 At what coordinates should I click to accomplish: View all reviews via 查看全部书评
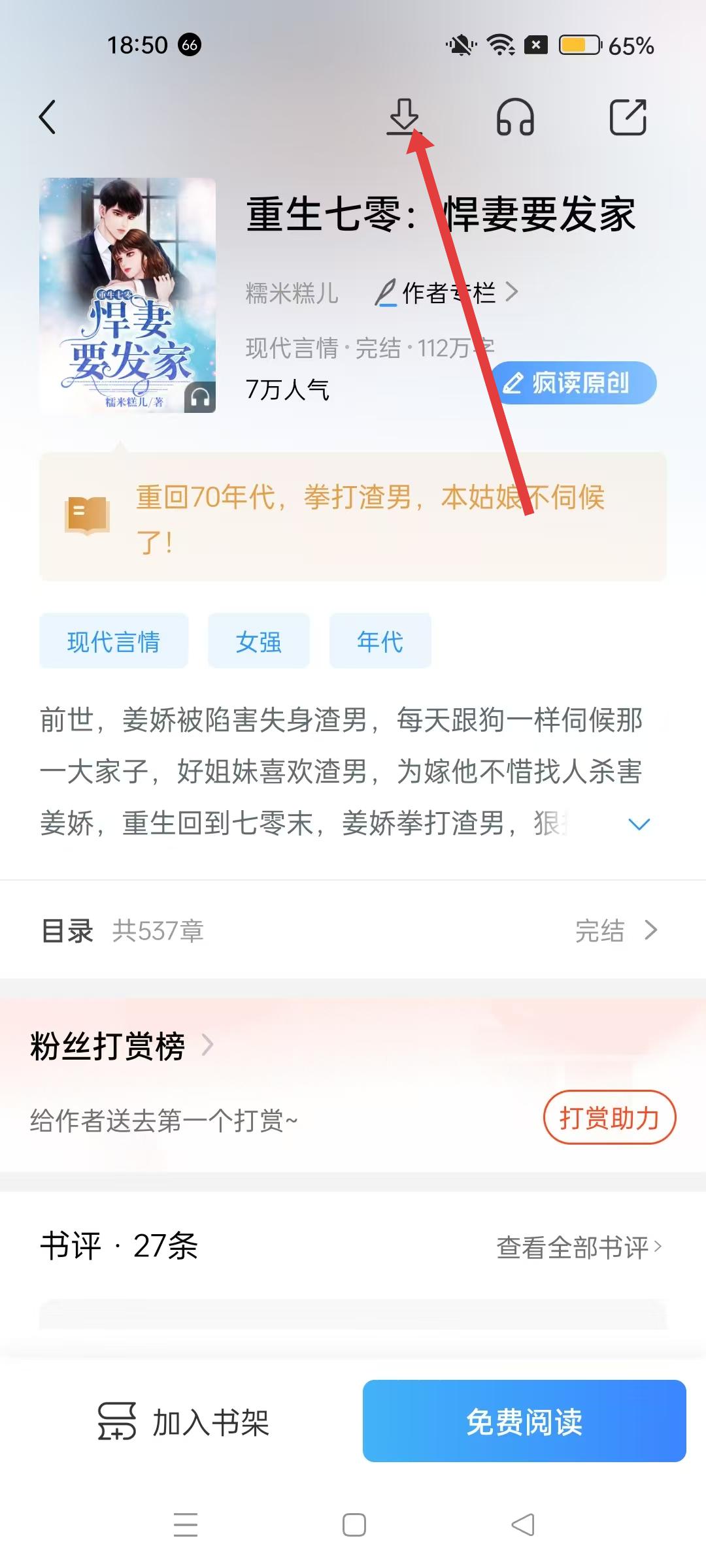[579, 1247]
